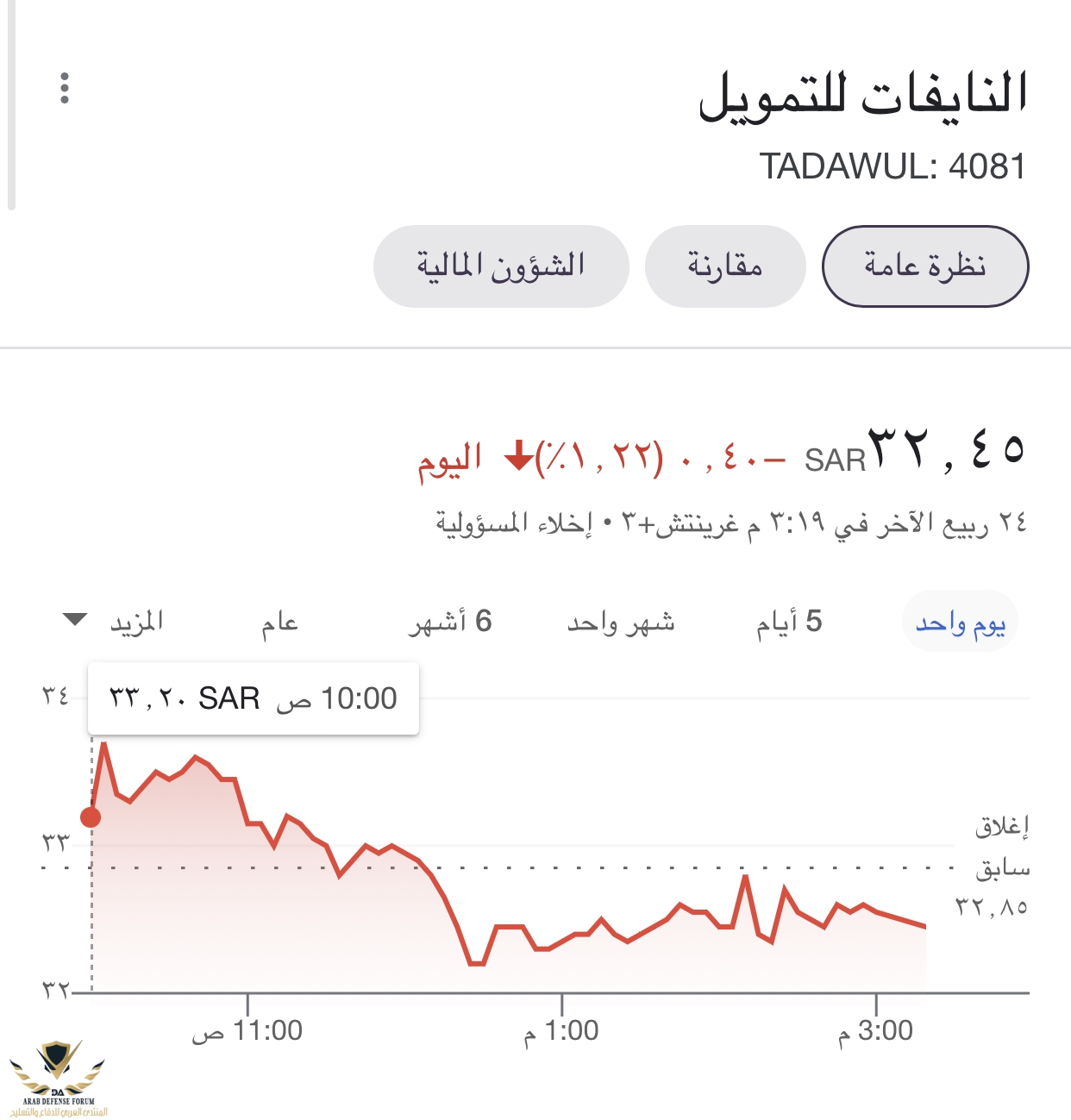This screenshot has width=1071, height=1120.
Task: Select the نظرة عامة overview chip
Action: pos(925,266)
